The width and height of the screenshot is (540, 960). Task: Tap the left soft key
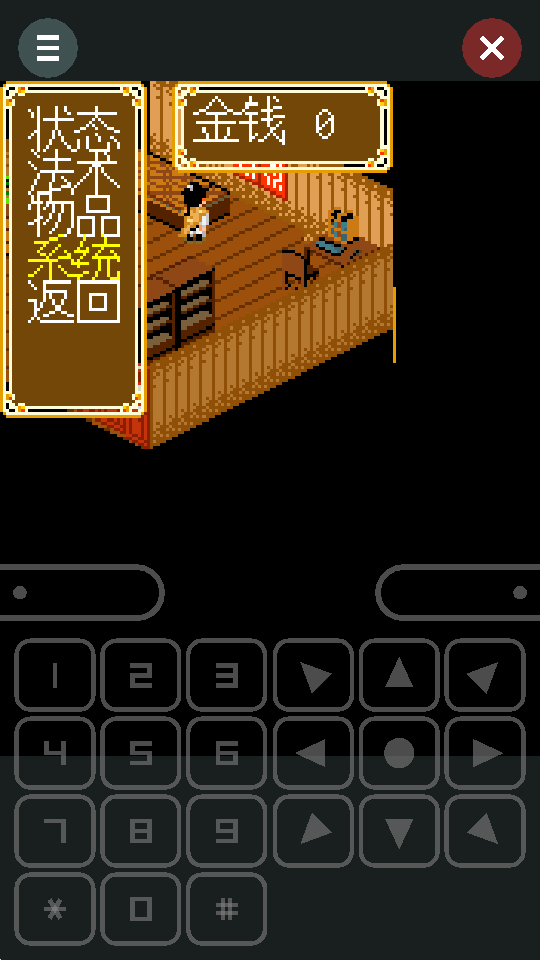click(x=81, y=593)
